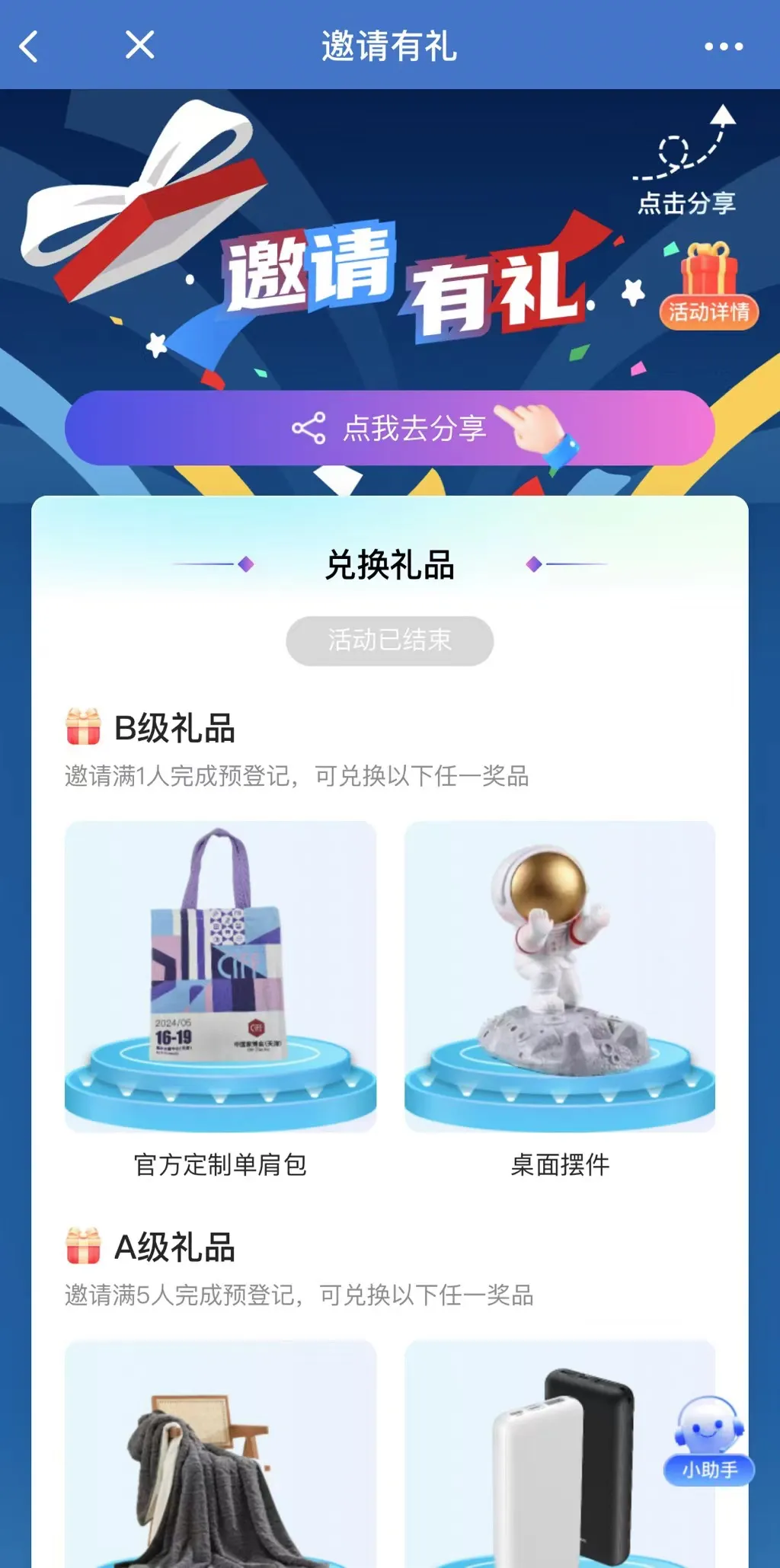The height and width of the screenshot is (1568, 780).
Task: Tap the 点我去分享 share button
Action: (389, 428)
